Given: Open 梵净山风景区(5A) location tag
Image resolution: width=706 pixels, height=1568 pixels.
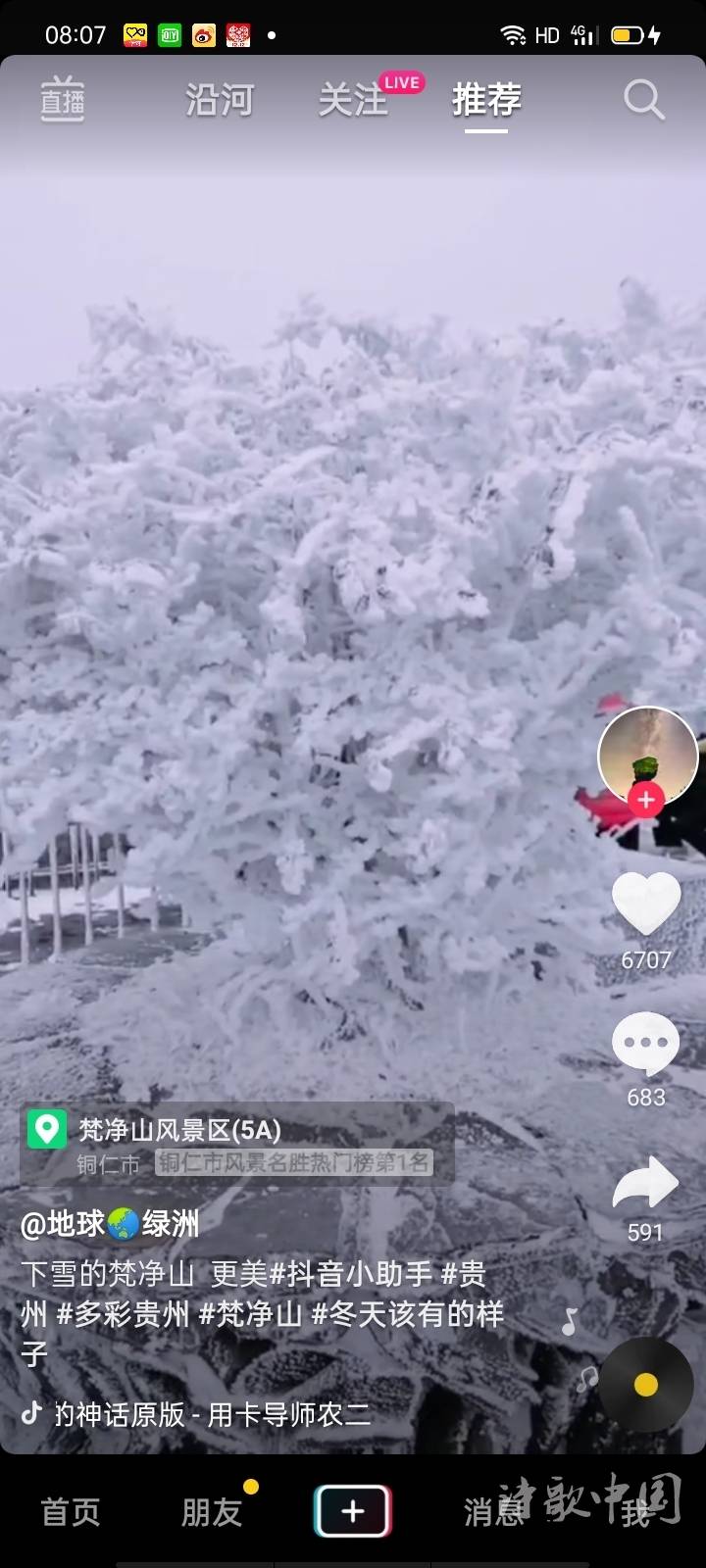Looking at the screenshot, I should pos(179,1130).
